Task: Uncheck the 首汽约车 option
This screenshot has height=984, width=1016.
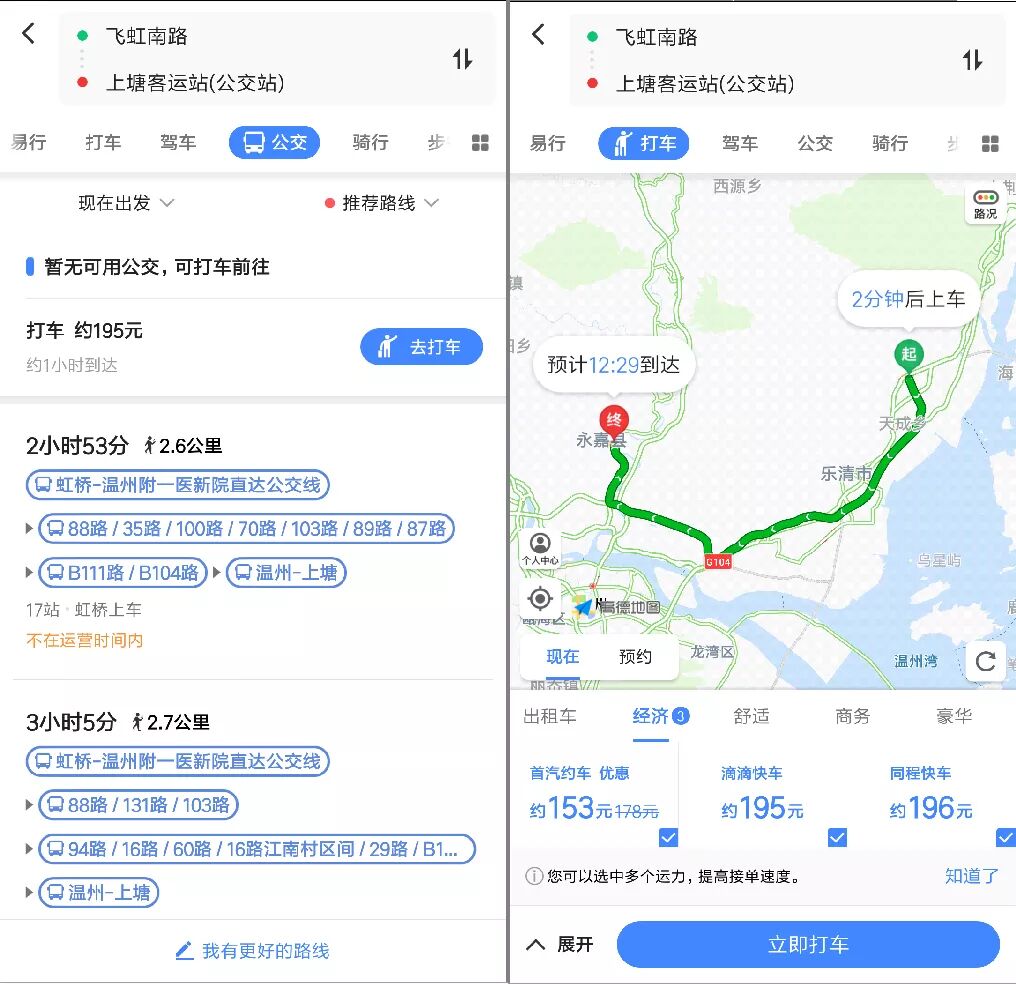Action: pyautogui.click(x=668, y=837)
